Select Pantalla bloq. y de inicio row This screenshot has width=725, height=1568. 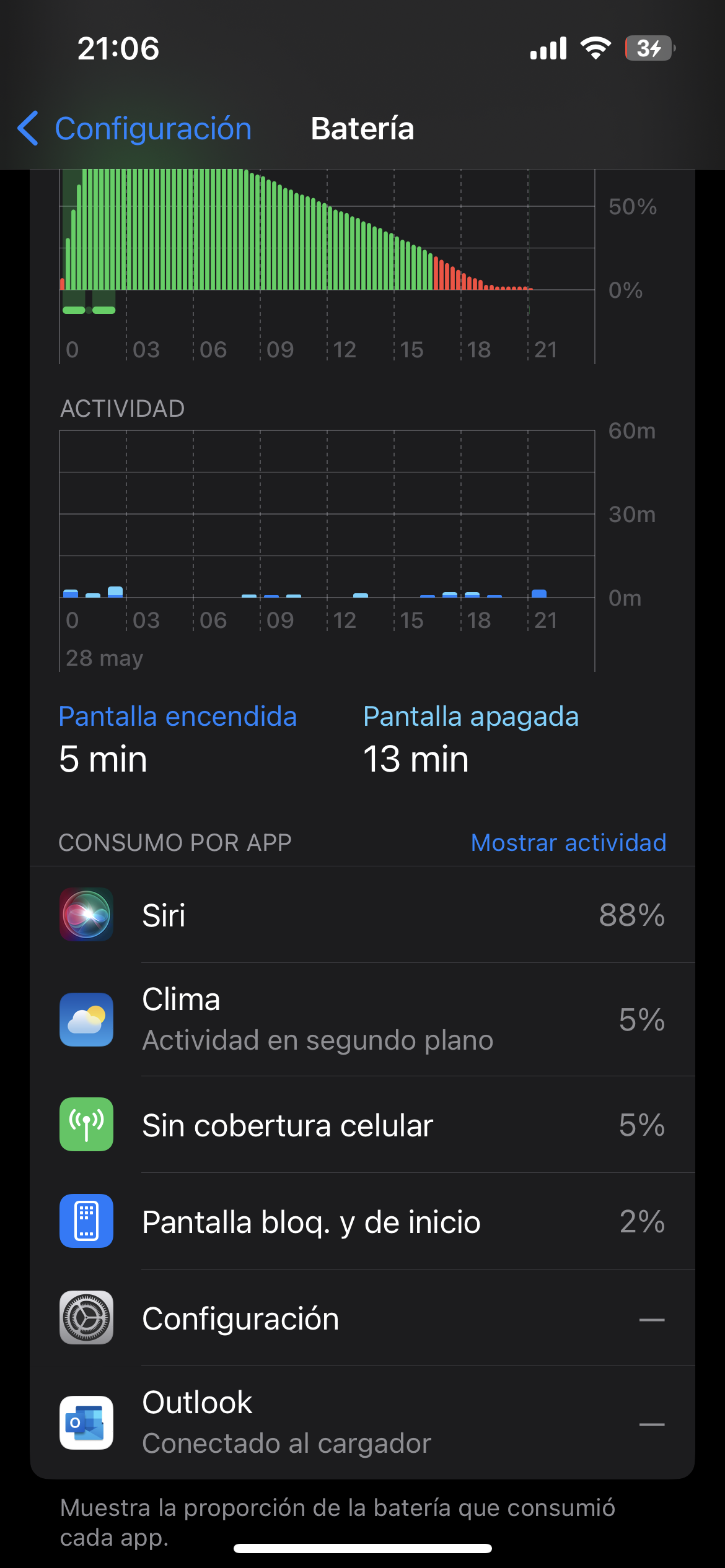362,1221
